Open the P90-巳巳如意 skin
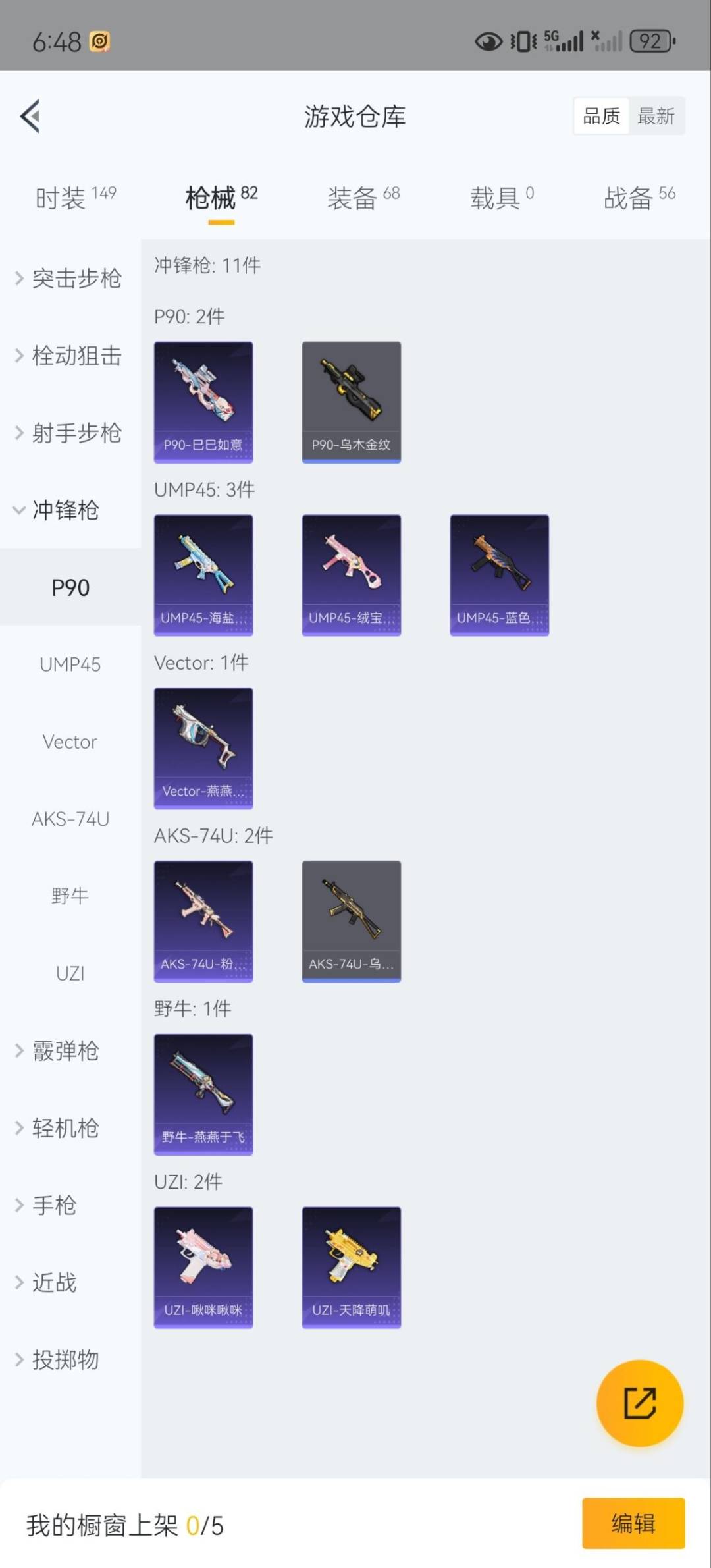711x1568 pixels. [x=203, y=402]
